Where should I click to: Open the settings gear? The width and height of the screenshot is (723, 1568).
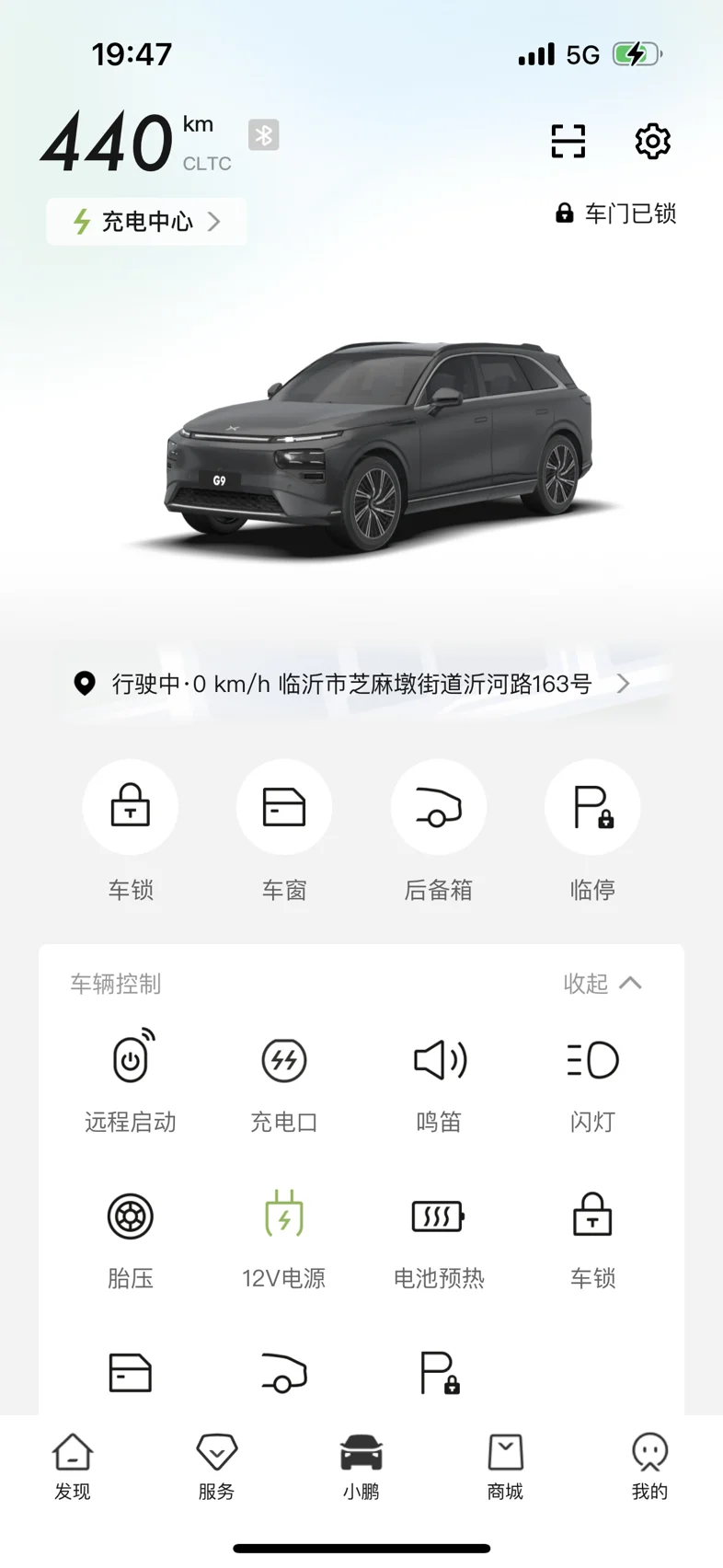[x=652, y=142]
